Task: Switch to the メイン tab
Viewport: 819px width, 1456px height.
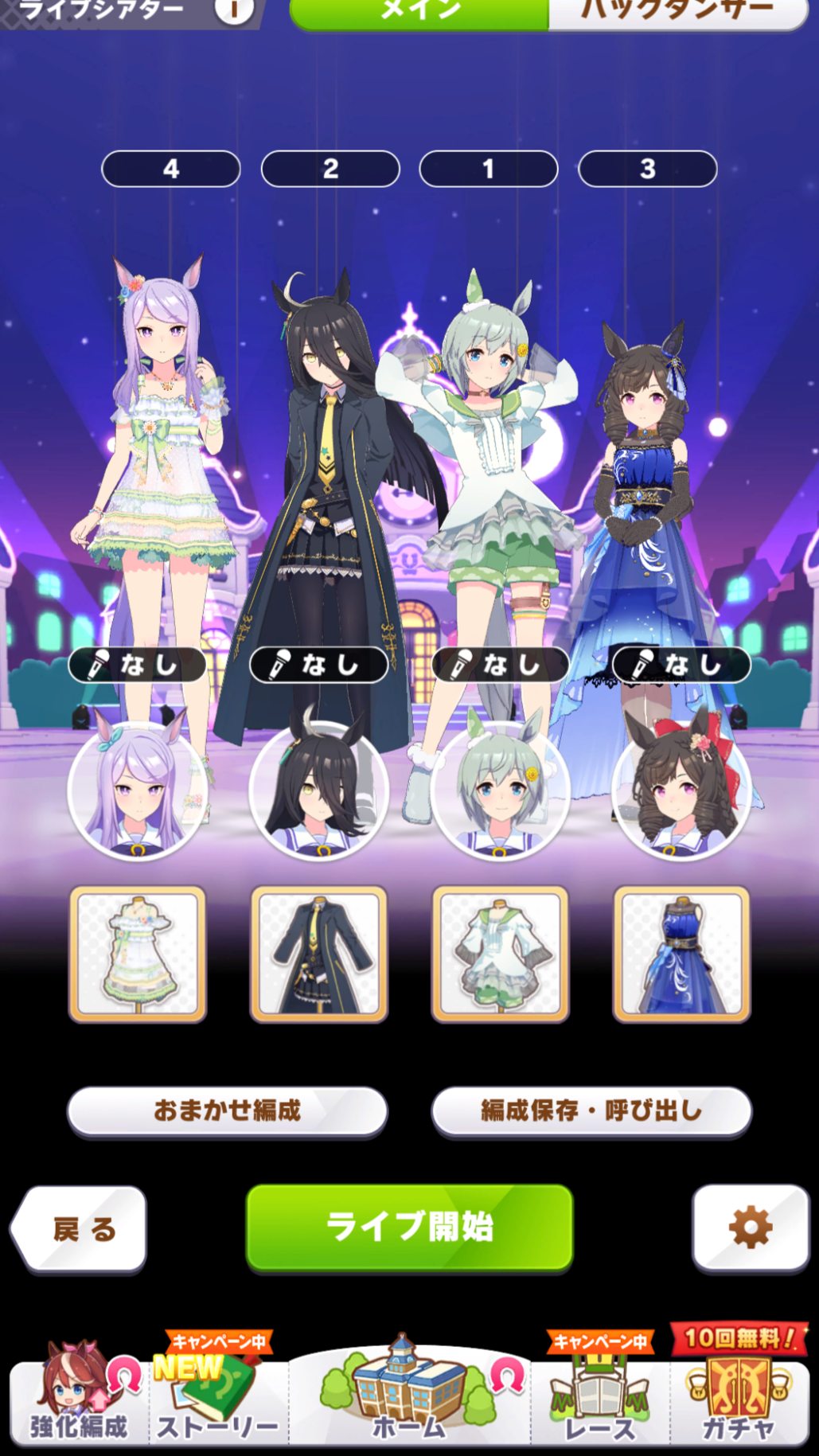Action: tap(419, 12)
